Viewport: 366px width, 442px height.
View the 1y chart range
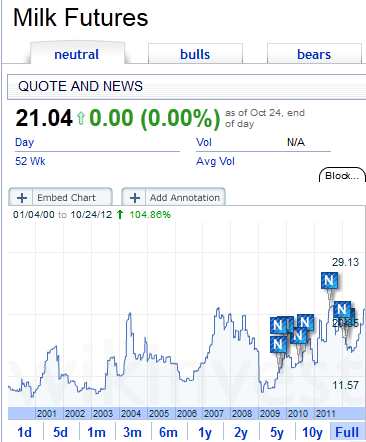pyautogui.click(x=205, y=432)
